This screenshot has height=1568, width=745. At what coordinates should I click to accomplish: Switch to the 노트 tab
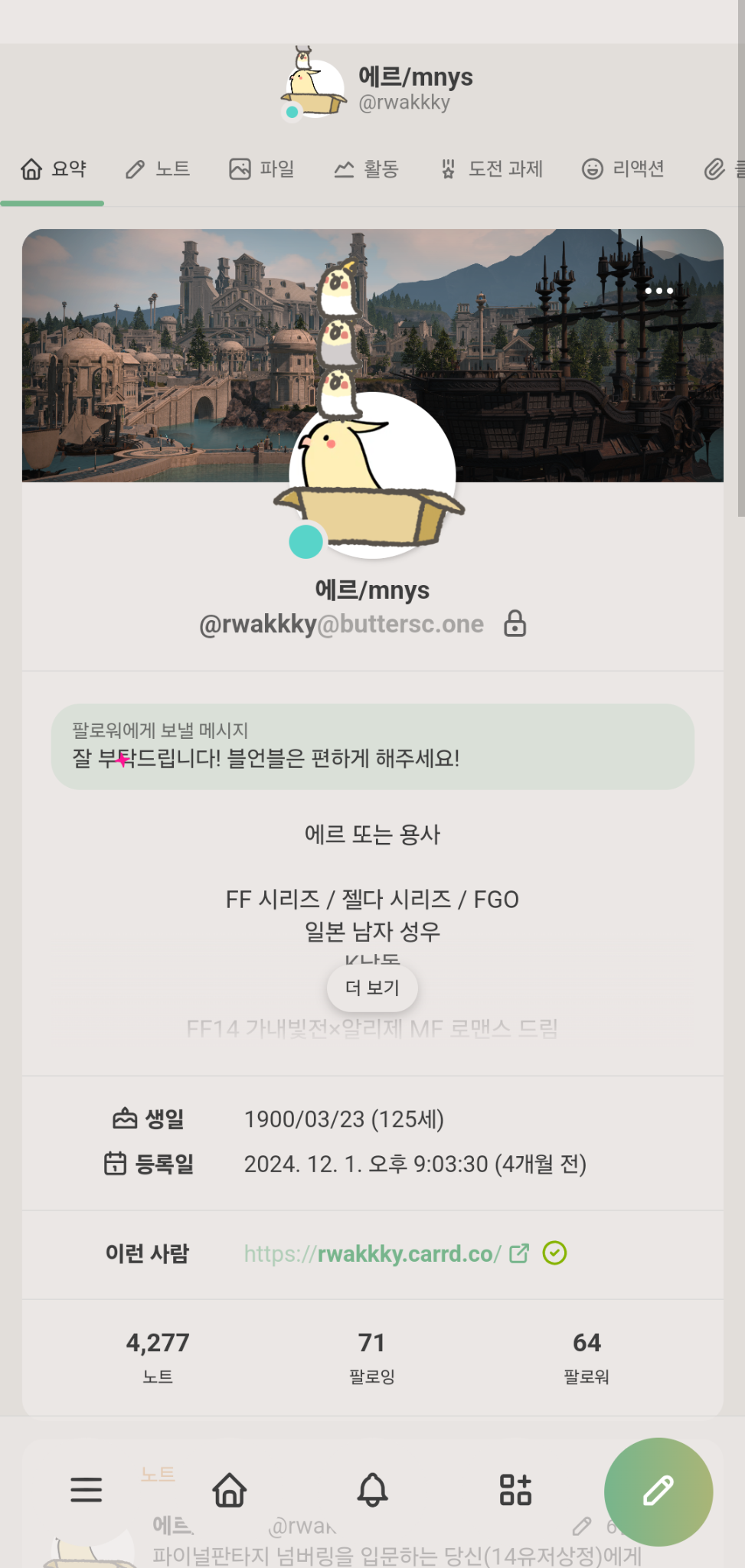(x=158, y=169)
